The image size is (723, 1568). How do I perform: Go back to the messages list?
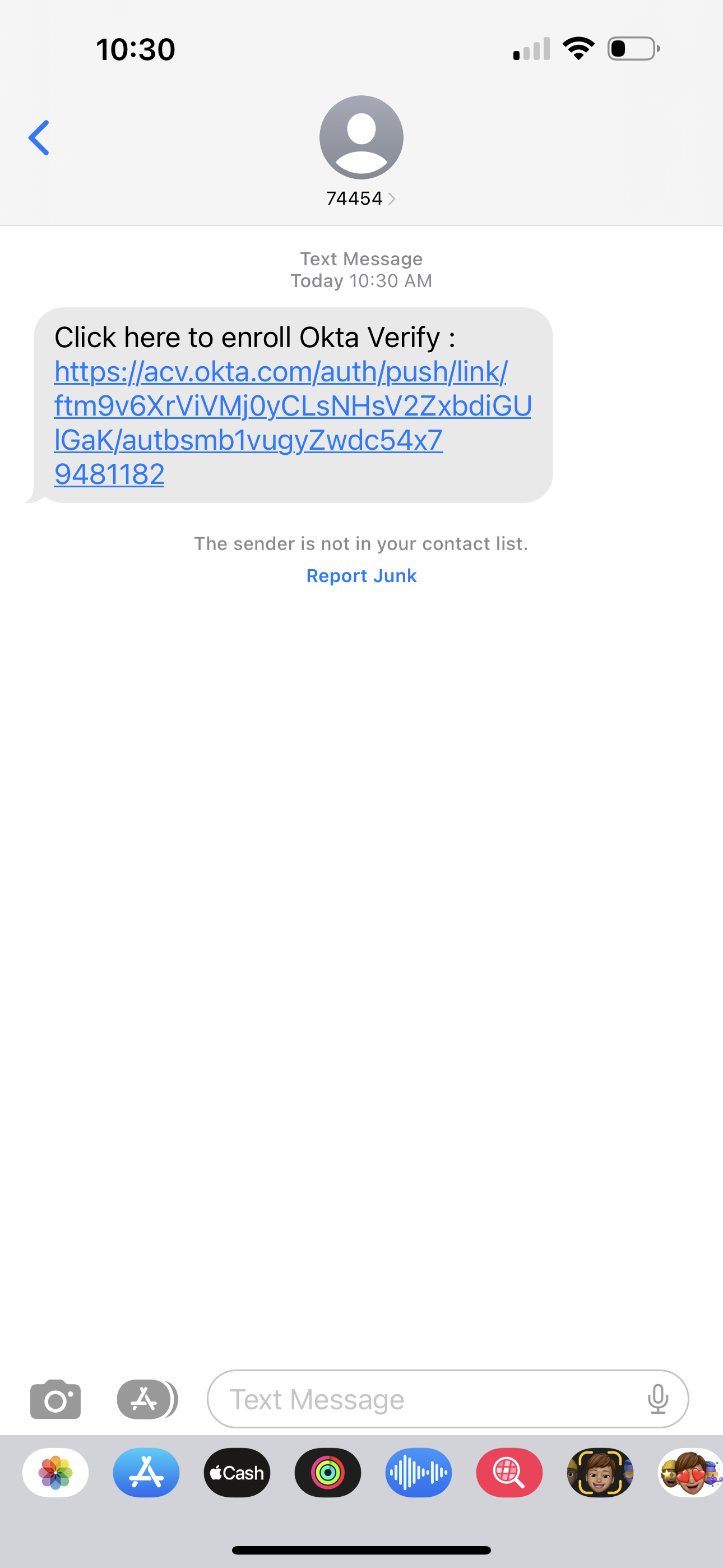coord(39,137)
